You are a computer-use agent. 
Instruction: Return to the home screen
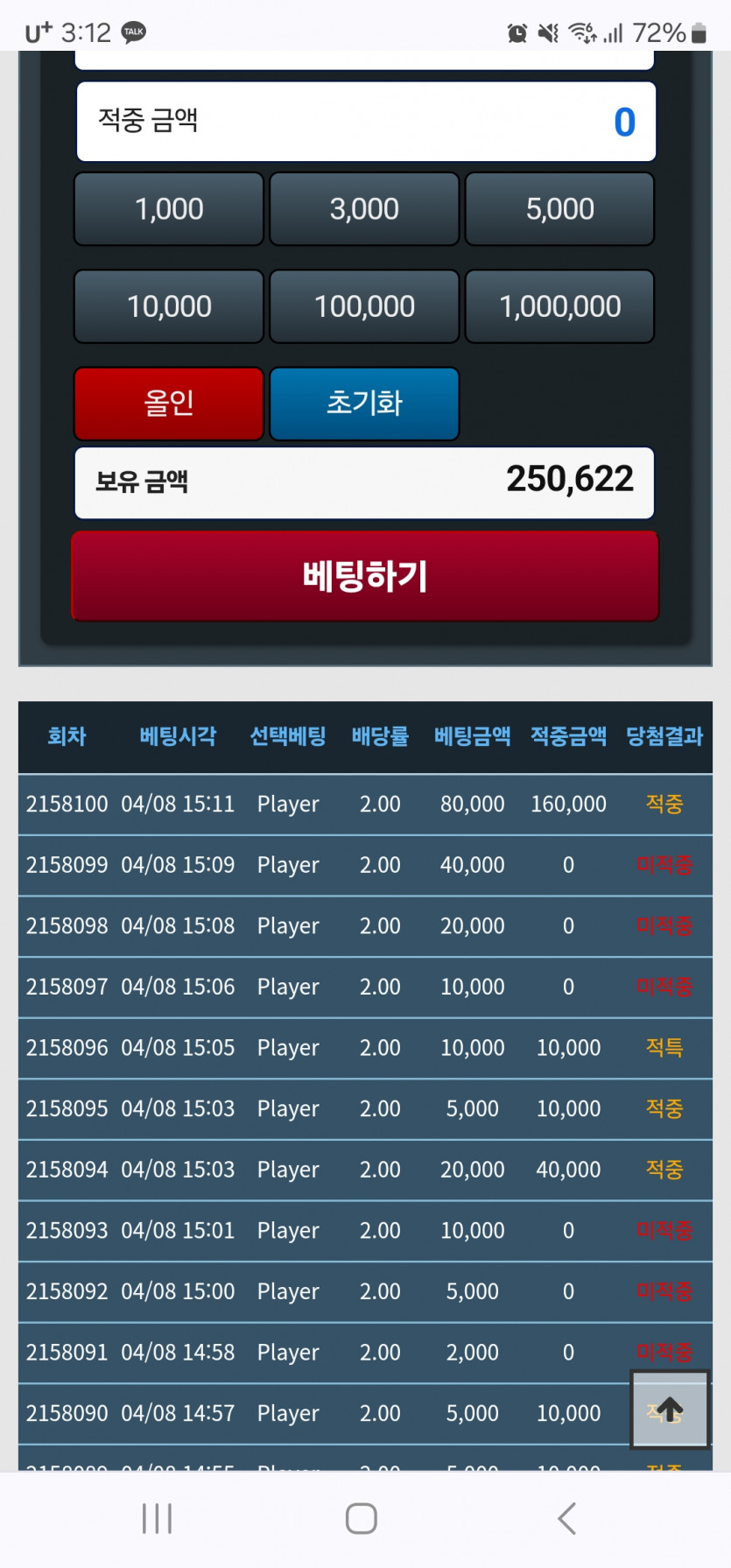coord(362,1518)
